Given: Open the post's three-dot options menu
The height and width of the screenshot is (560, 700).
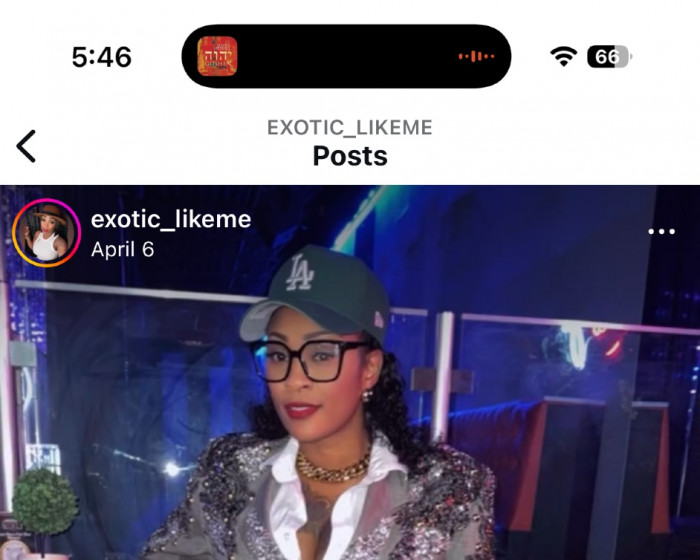Looking at the screenshot, I should tap(662, 232).
